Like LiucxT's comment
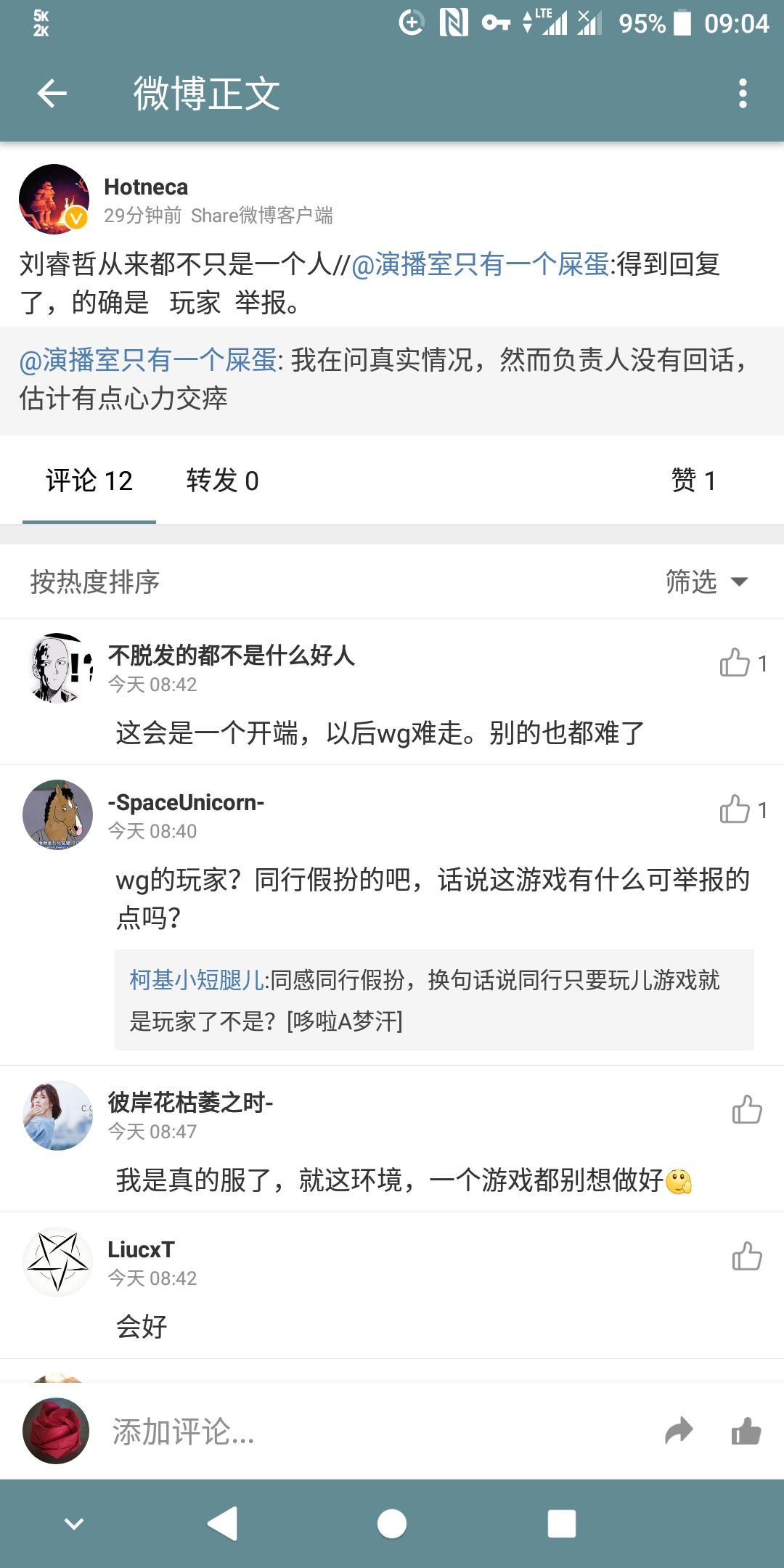The height and width of the screenshot is (1568, 784). 746,1256
